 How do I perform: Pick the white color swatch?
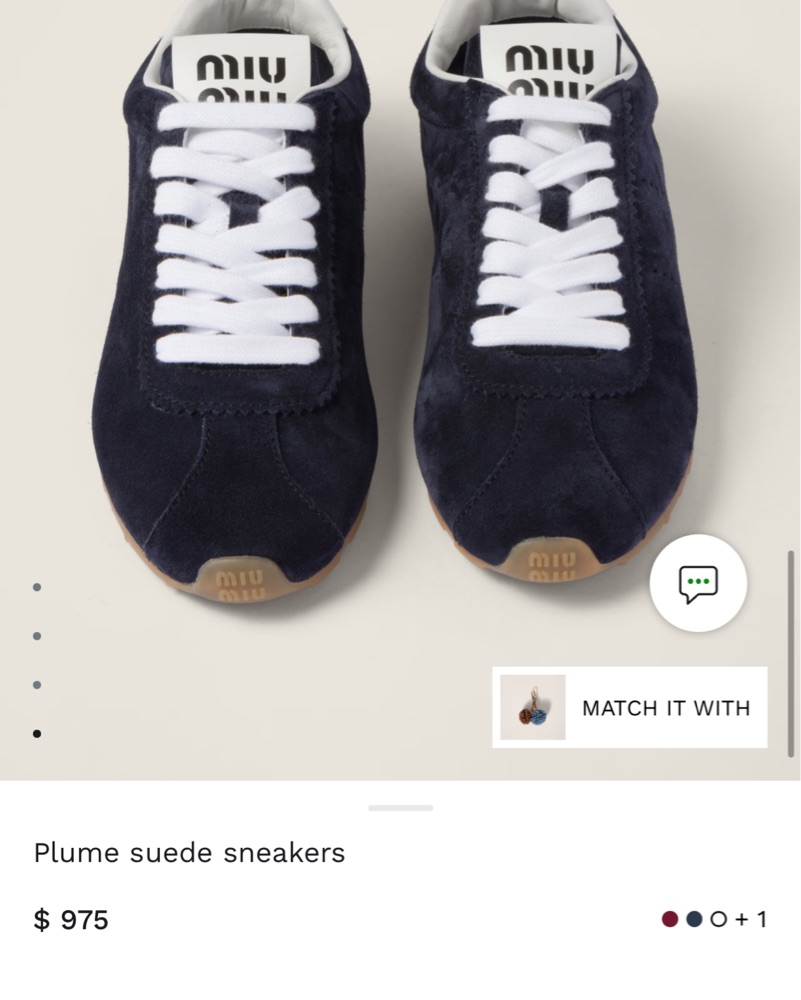coord(718,919)
